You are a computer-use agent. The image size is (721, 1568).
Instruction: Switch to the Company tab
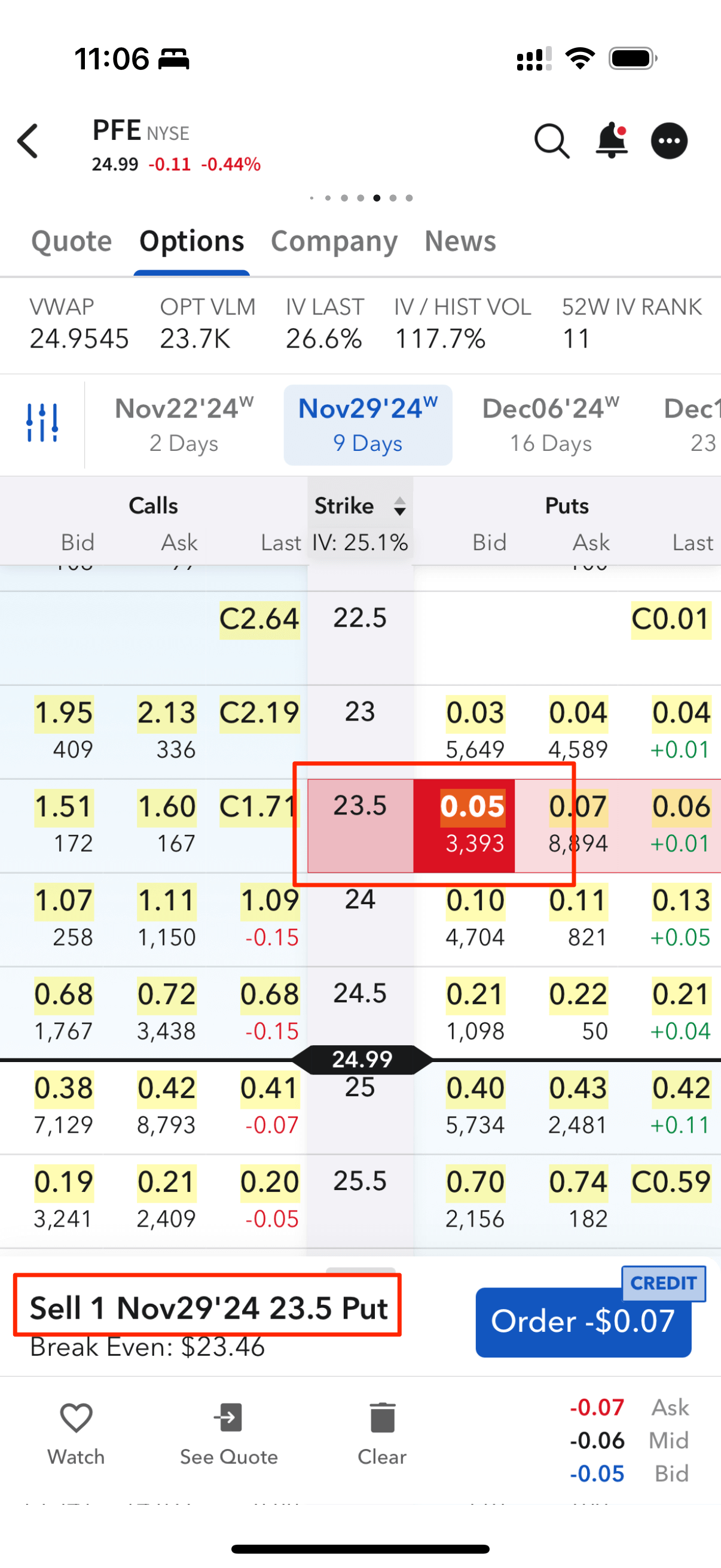coord(334,241)
